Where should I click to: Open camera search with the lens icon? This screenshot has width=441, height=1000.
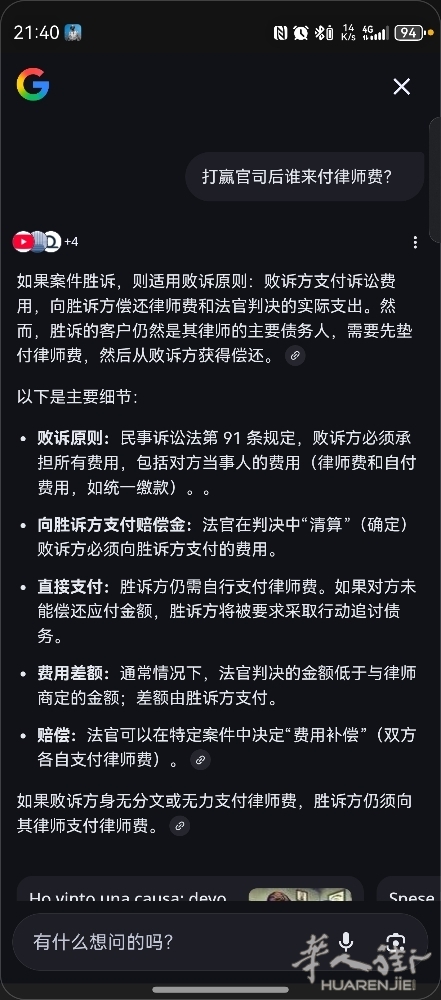pyautogui.click(x=396, y=942)
